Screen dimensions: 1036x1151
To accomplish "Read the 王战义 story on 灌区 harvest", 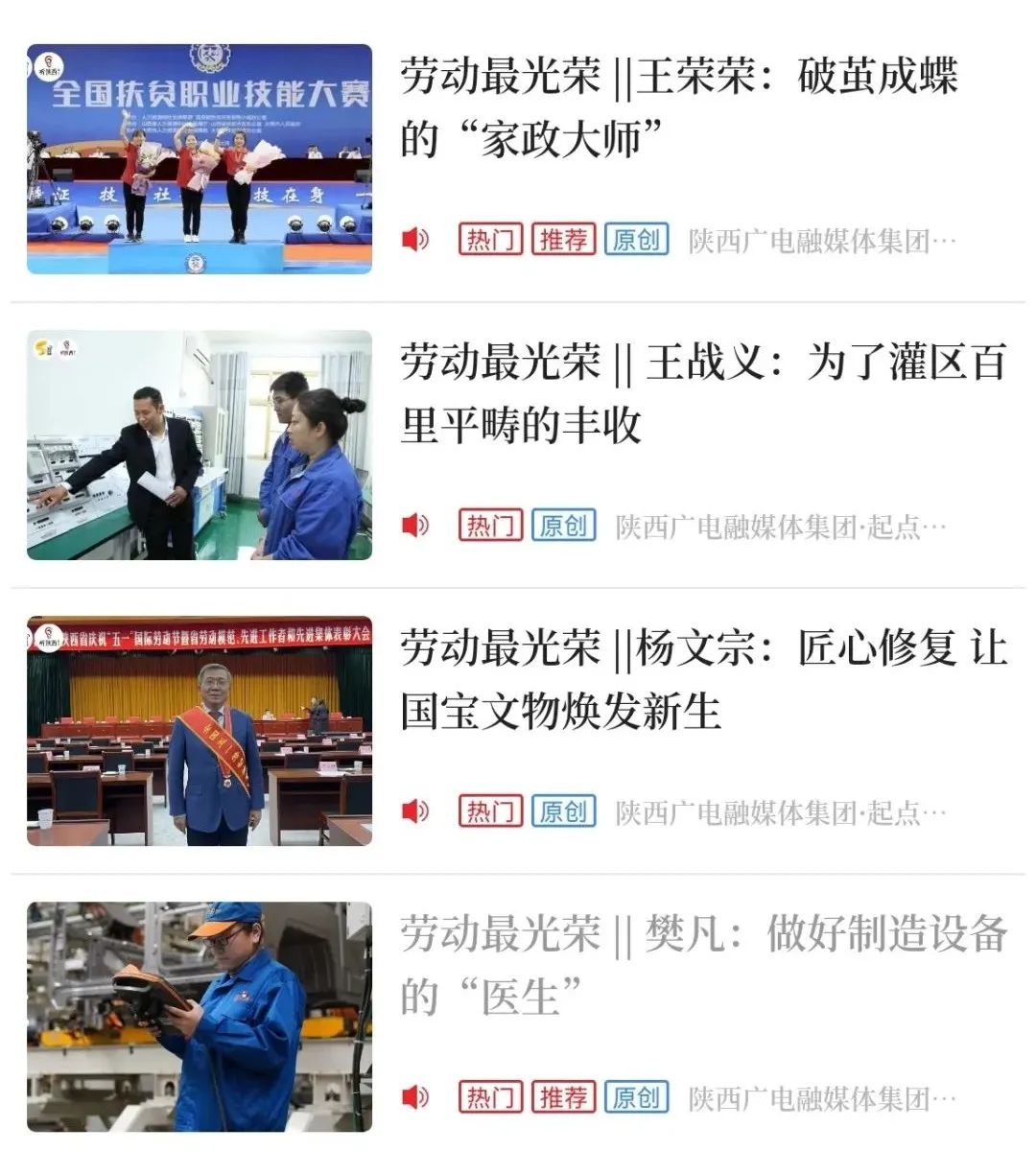I will (702, 393).
